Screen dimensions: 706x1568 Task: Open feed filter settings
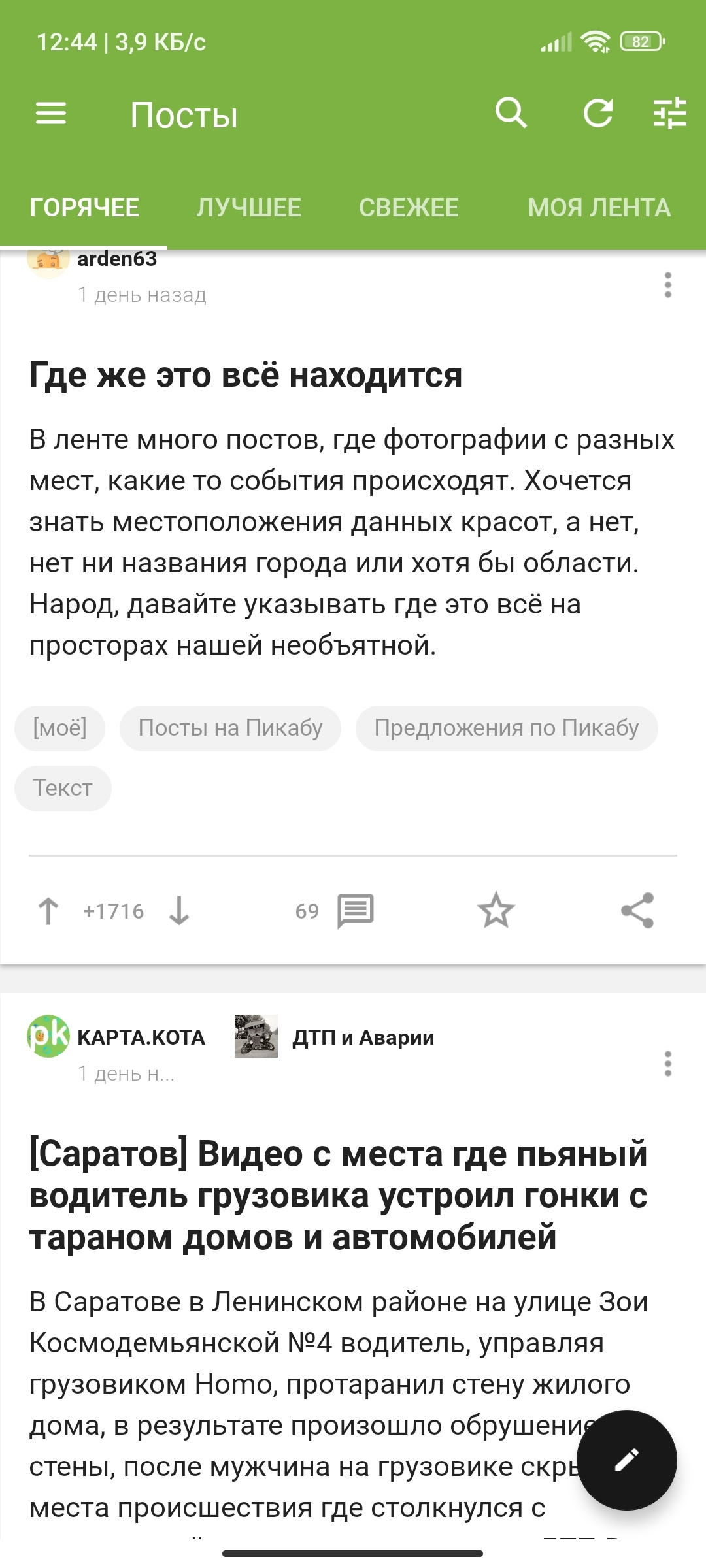[670, 114]
